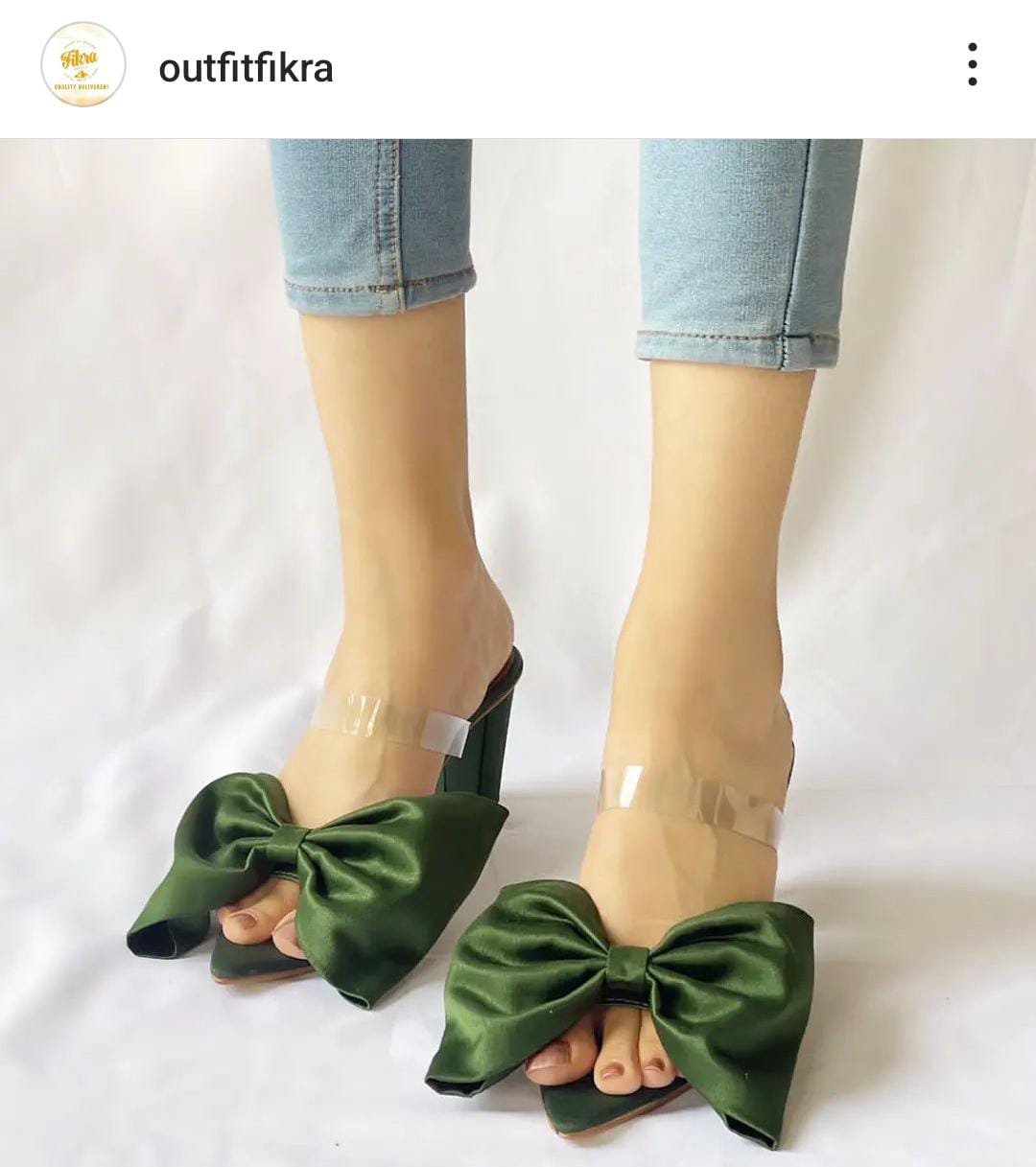The image size is (1036, 1167).
Task: Open the outfitfikra profile avatar
Action: pos(83,64)
